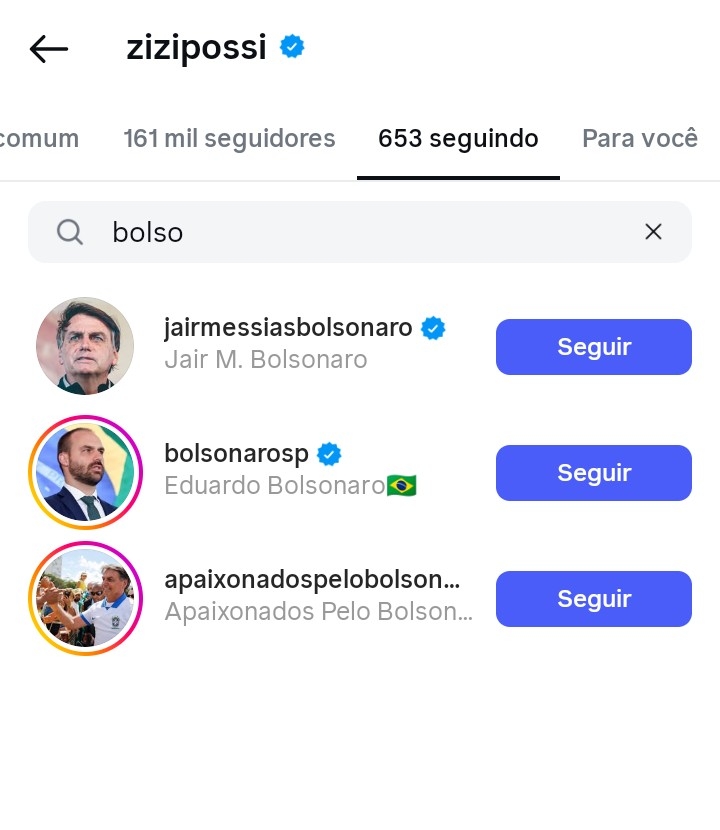Viewport: 720px width, 830px height.
Task: Switch to the Para você tab
Action: click(640, 139)
